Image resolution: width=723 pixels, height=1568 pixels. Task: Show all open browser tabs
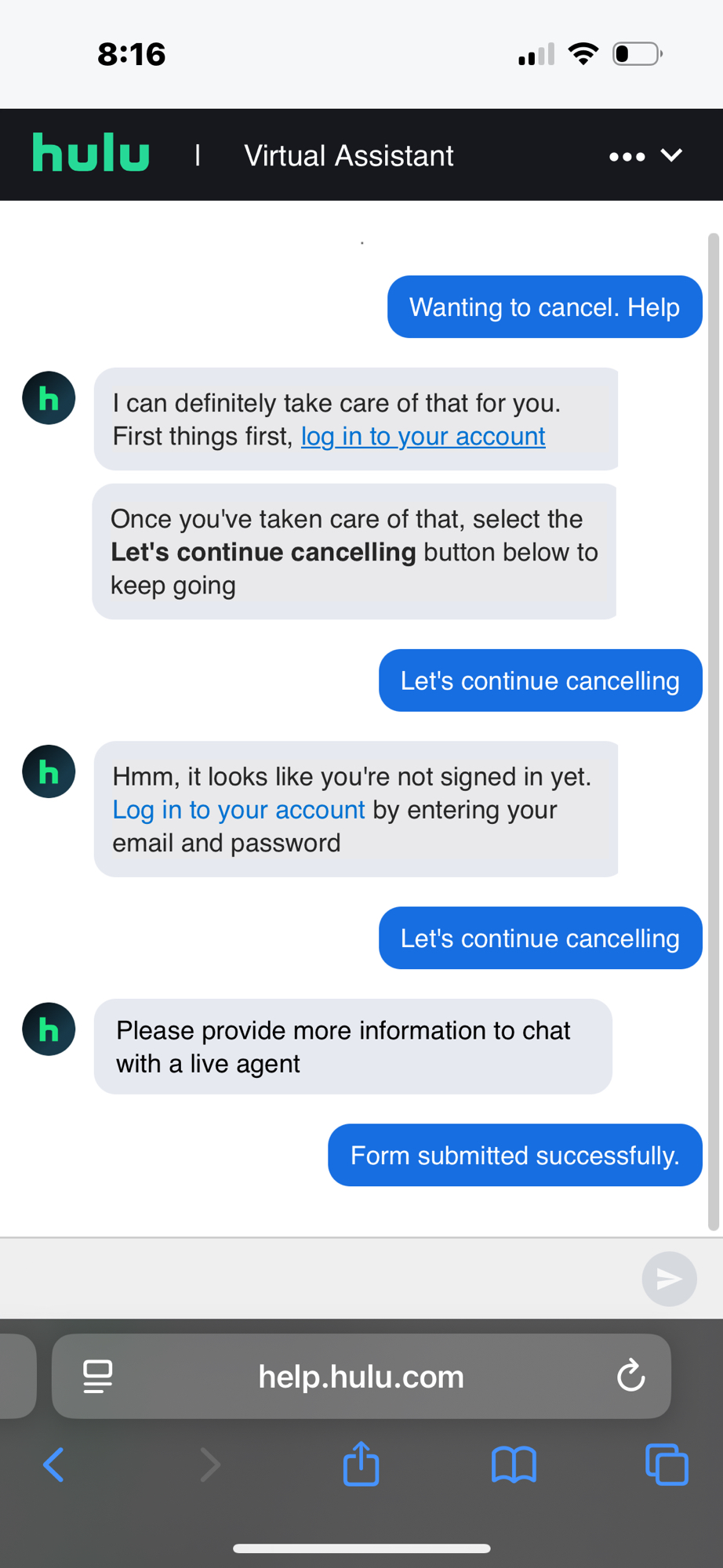pyautogui.click(x=667, y=1464)
